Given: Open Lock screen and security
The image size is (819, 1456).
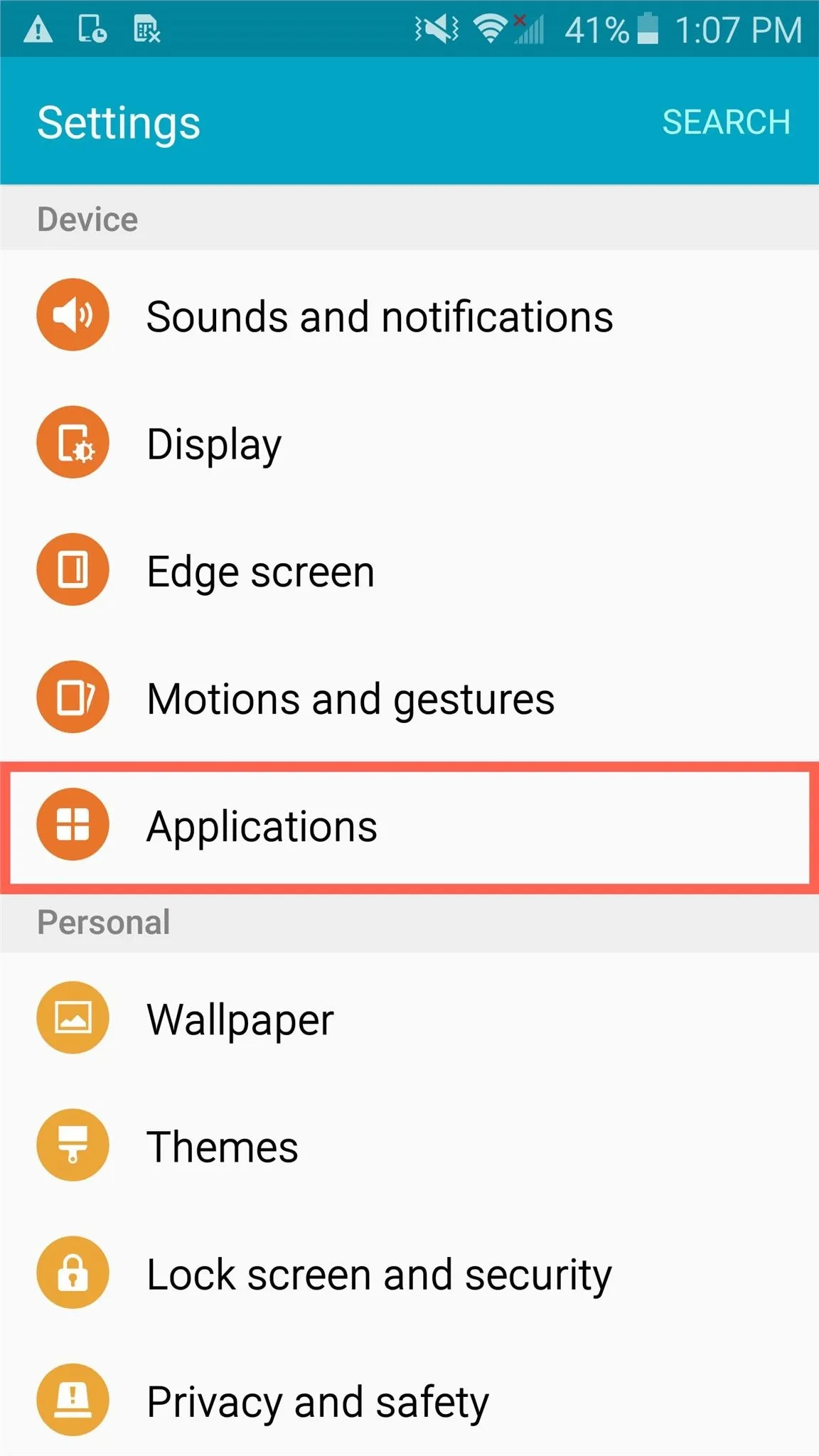Looking at the screenshot, I should pos(409,1273).
